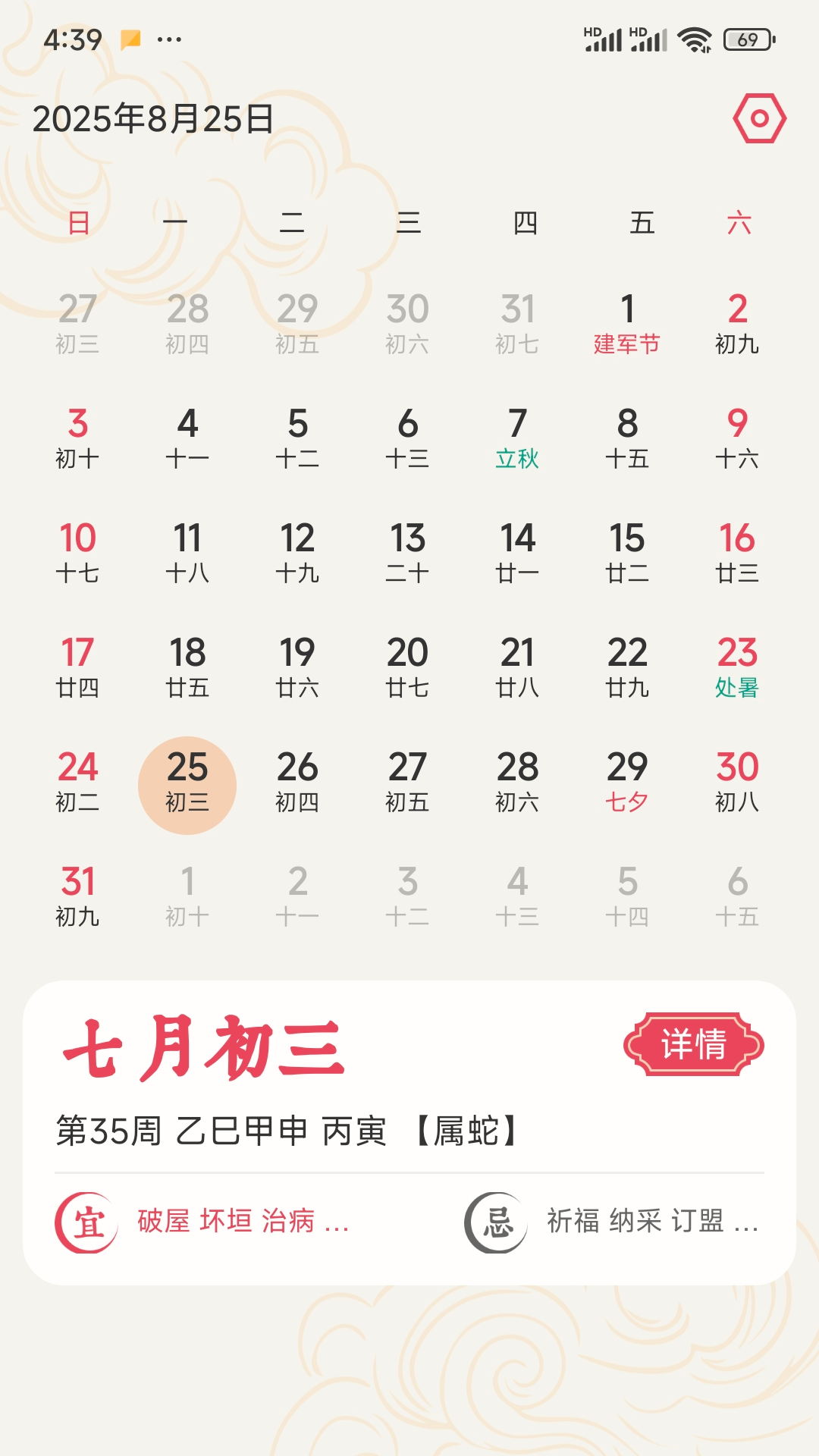
Task: Select August 1 建军节
Action: 627,324
